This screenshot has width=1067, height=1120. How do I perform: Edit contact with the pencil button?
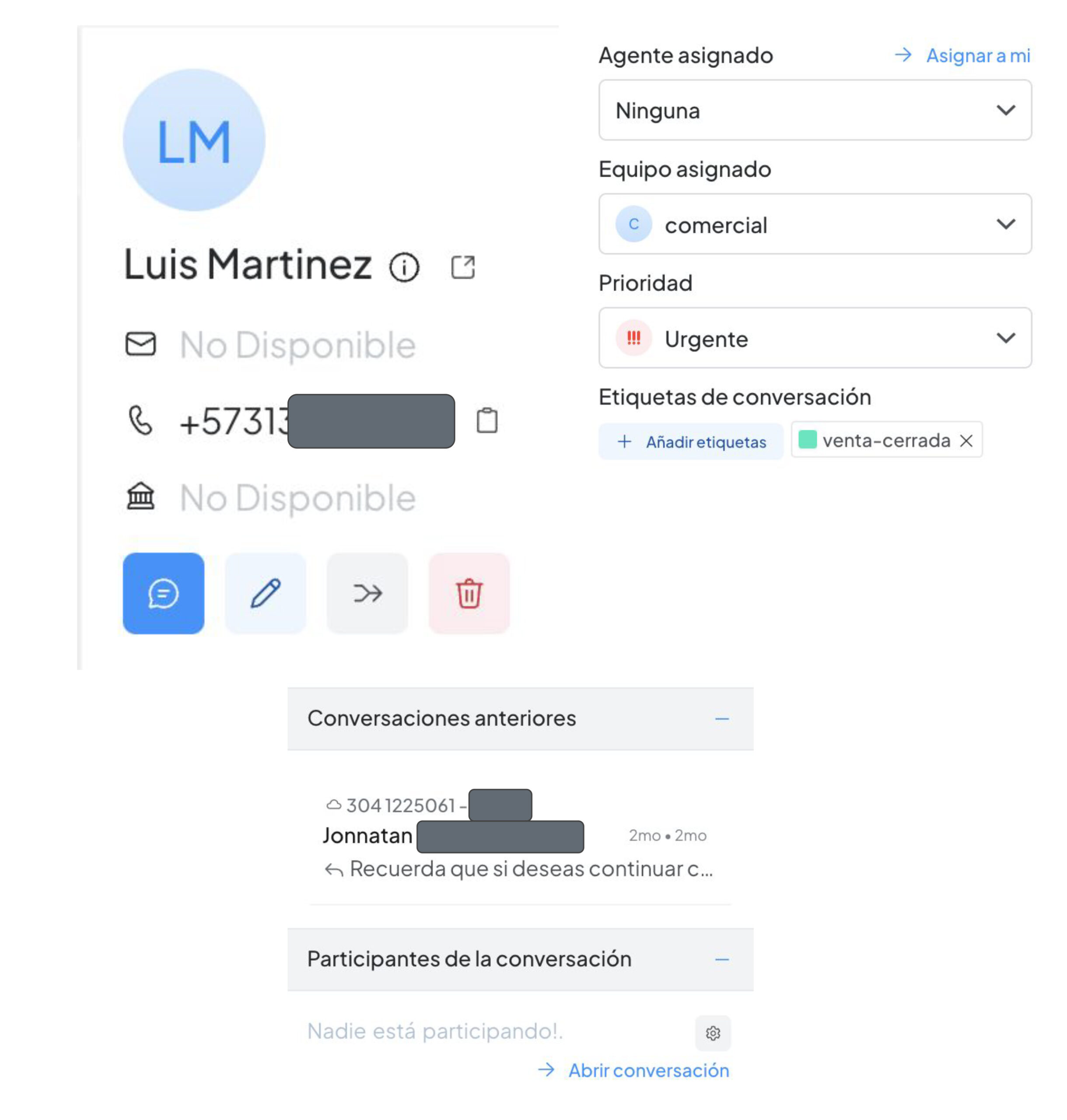coord(265,593)
